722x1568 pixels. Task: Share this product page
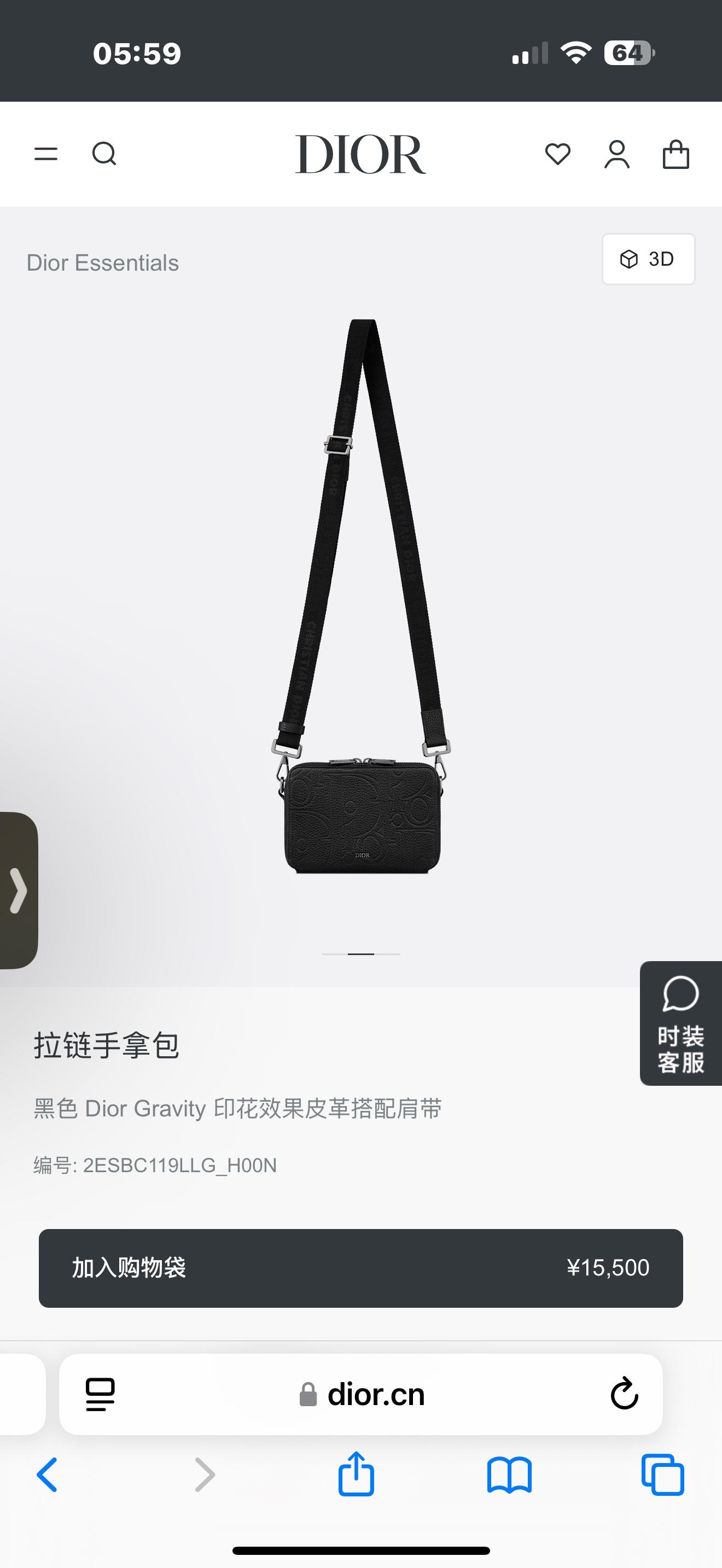pyautogui.click(x=356, y=1473)
